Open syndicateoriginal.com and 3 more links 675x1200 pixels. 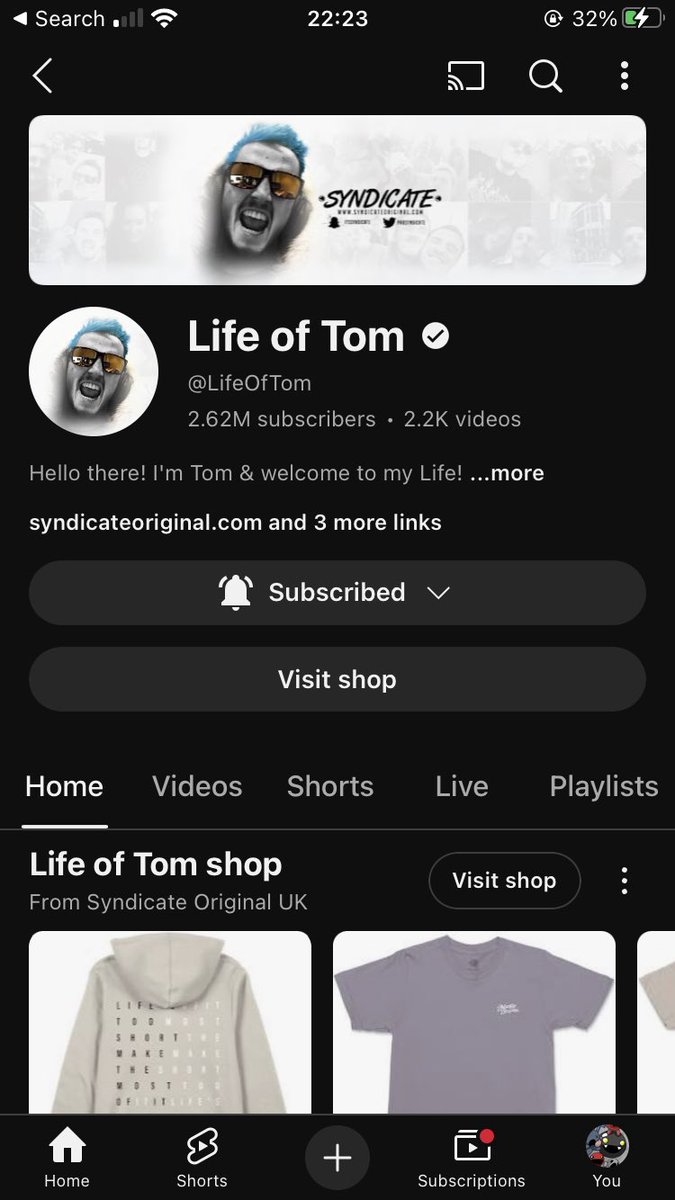click(x=235, y=522)
